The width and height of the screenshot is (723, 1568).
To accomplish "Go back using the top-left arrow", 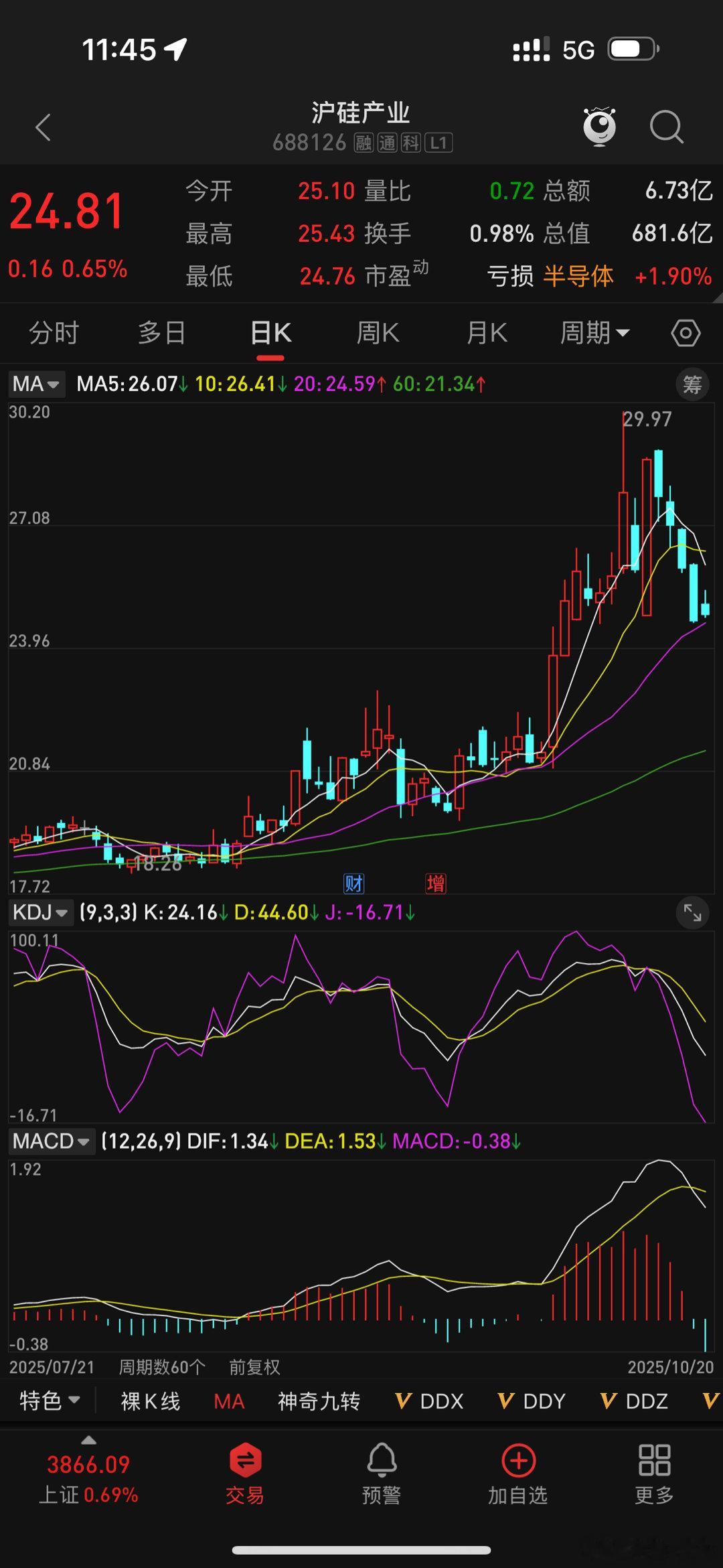I will coord(43,127).
